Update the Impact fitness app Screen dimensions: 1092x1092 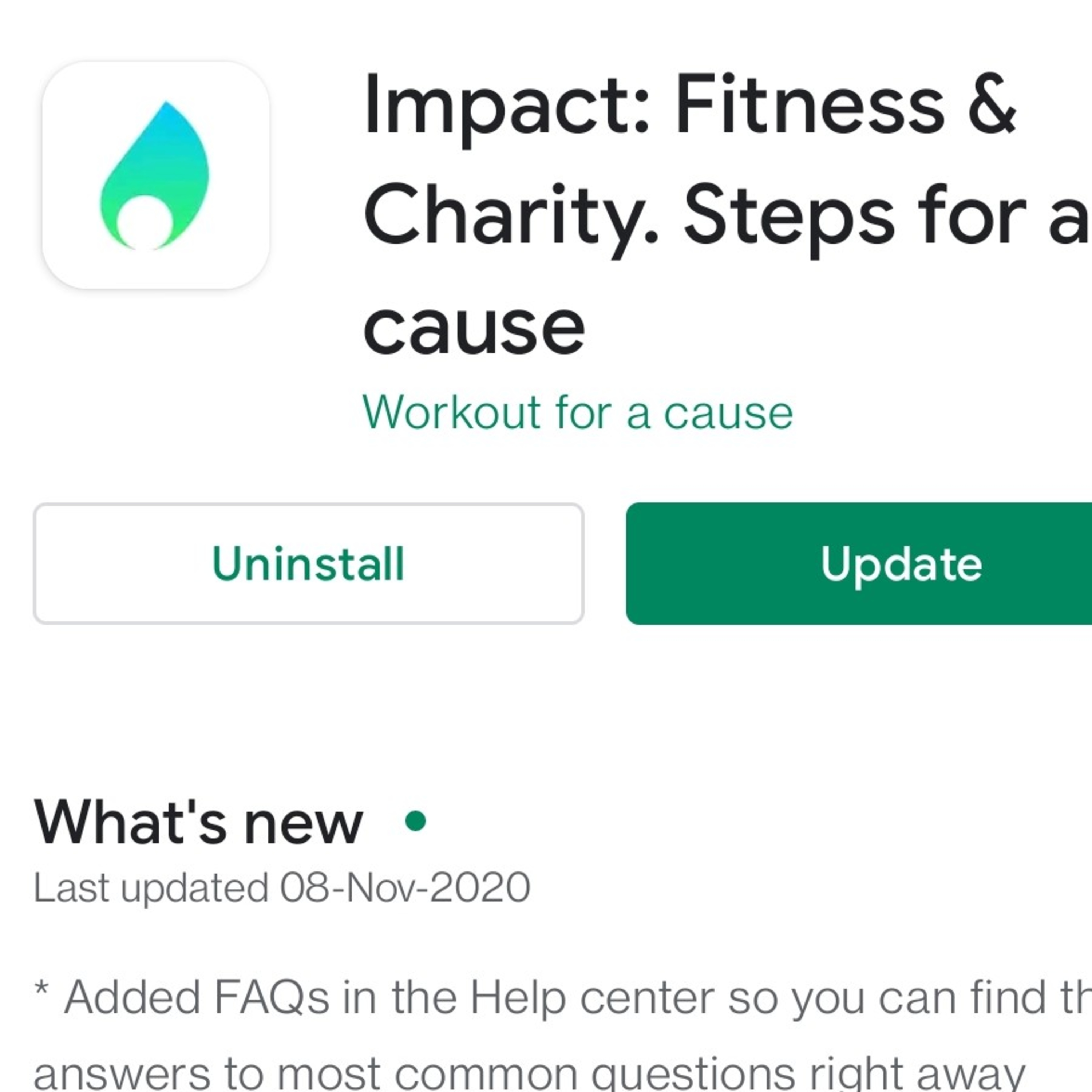tap(859, 563)
